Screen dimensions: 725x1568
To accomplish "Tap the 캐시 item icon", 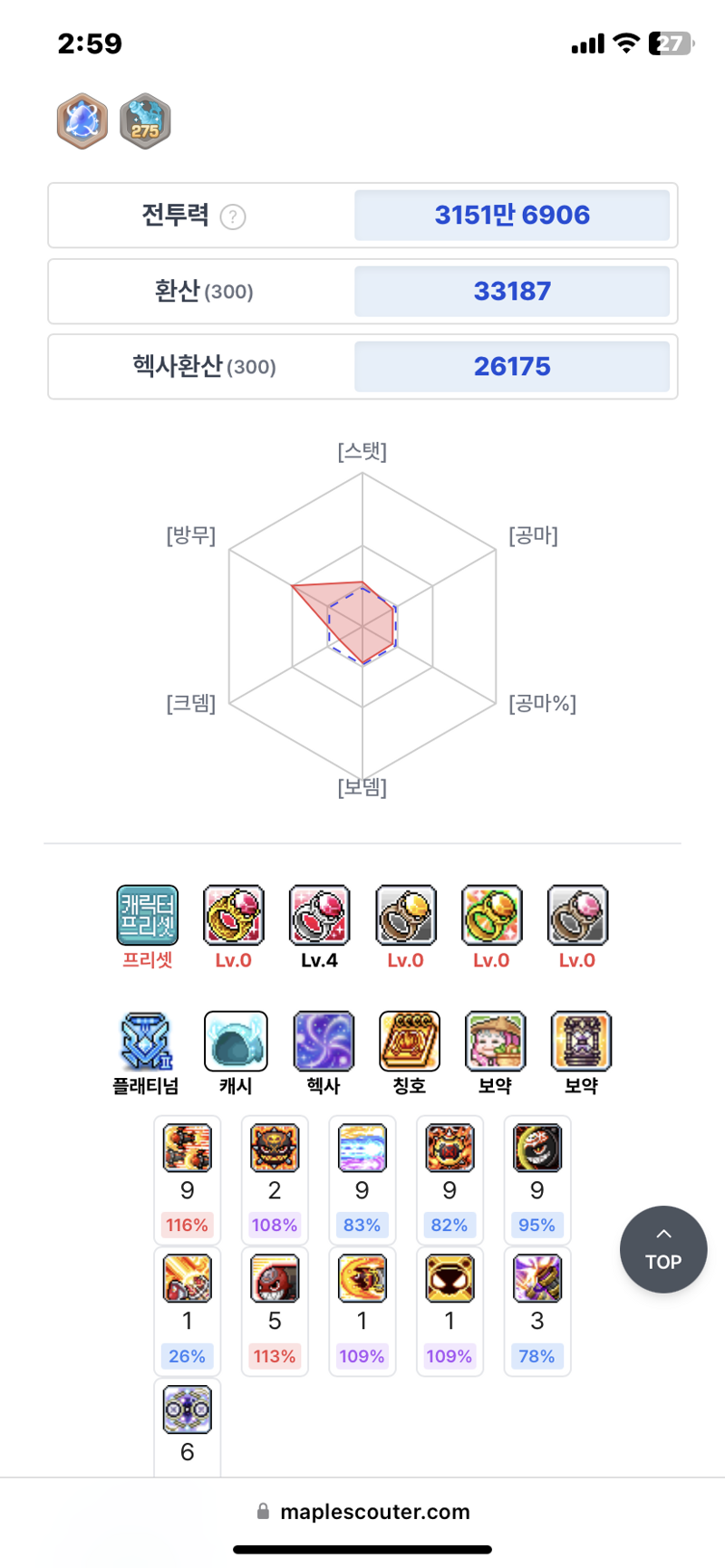I will (x=236, y=1042).
